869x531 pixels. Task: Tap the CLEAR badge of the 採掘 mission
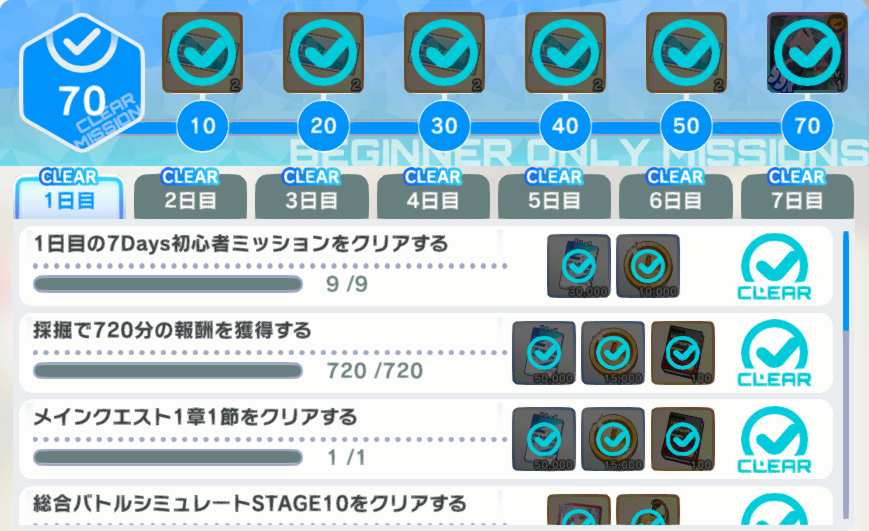point(774,352)
